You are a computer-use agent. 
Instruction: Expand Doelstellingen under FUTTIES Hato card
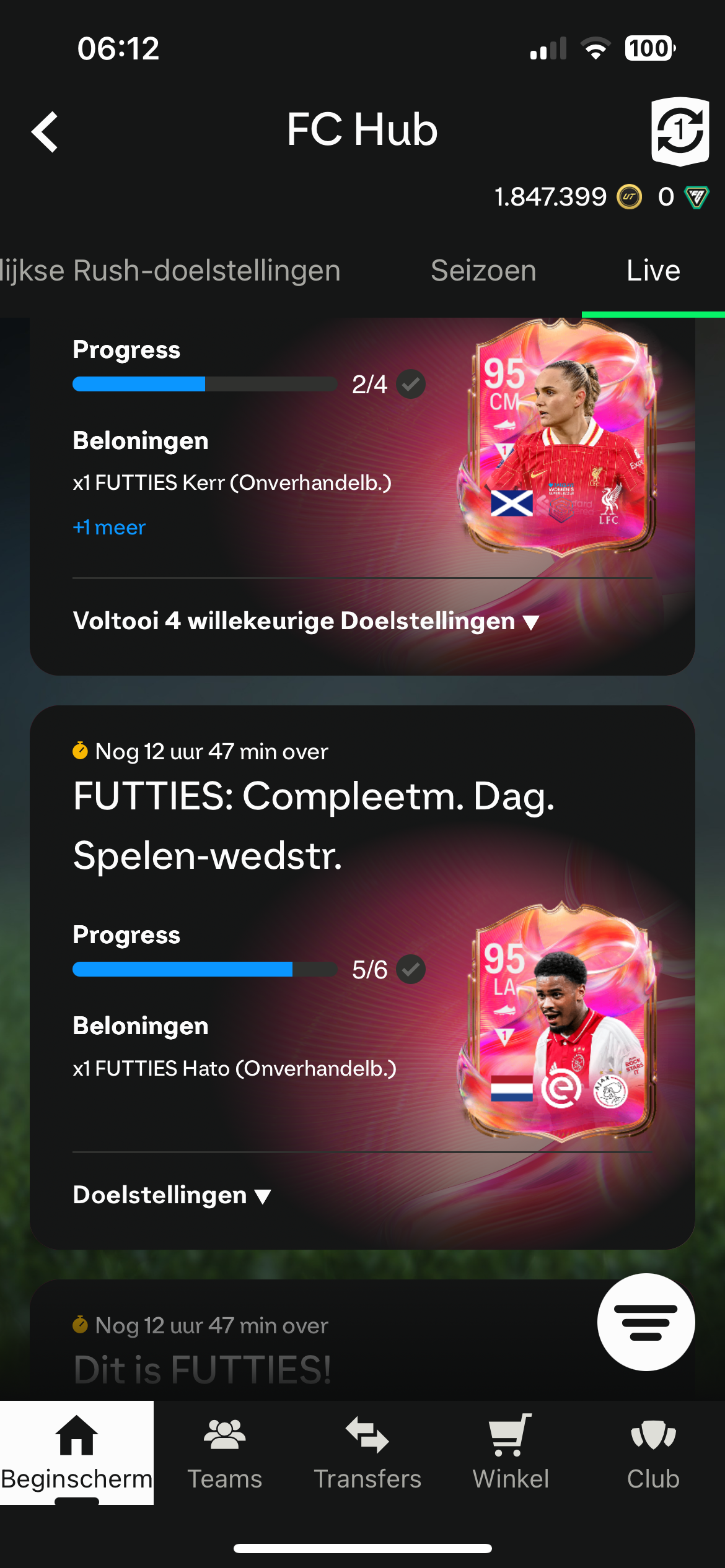(172, 1195)
